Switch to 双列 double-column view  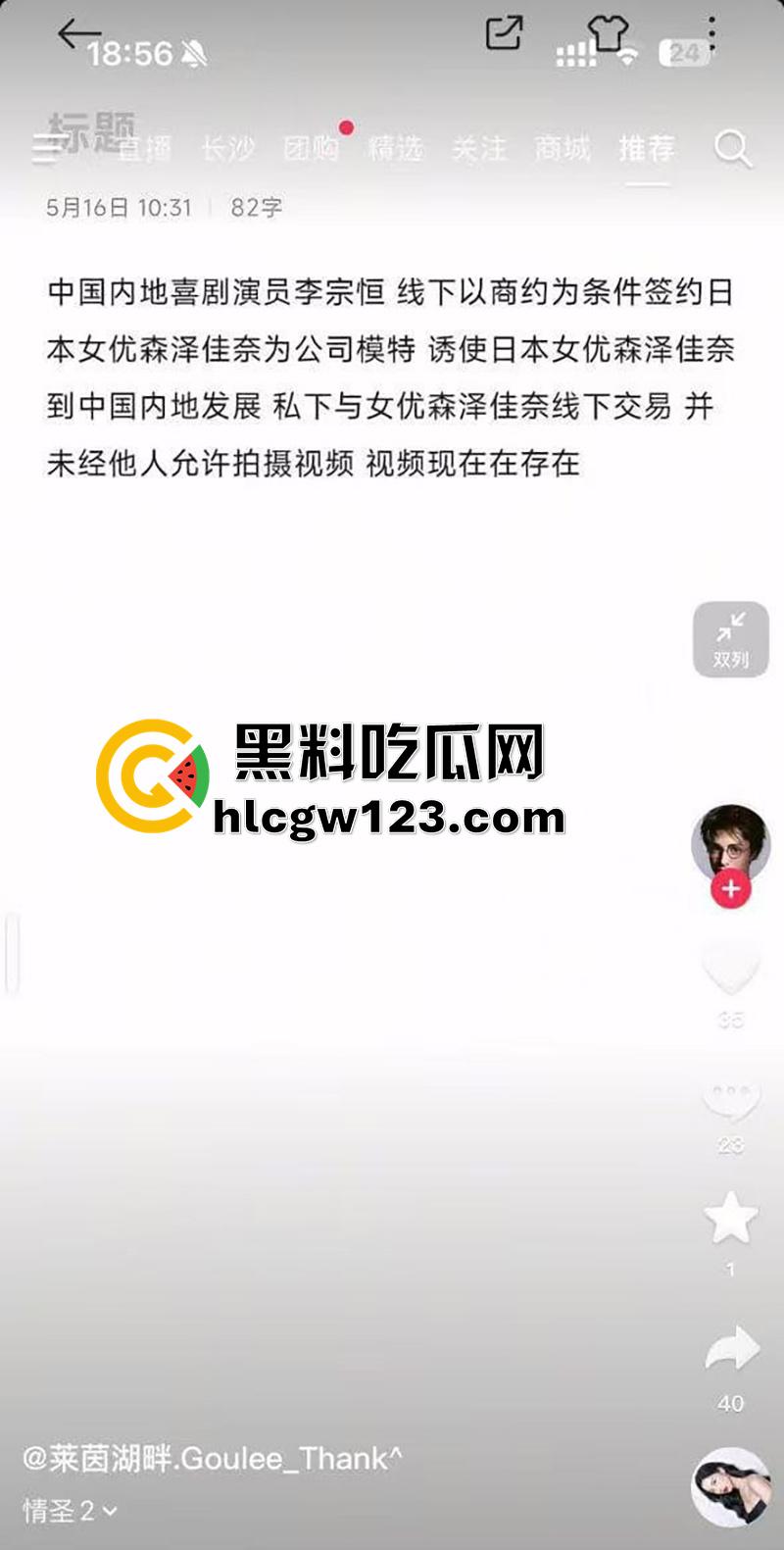click(730, 639)
